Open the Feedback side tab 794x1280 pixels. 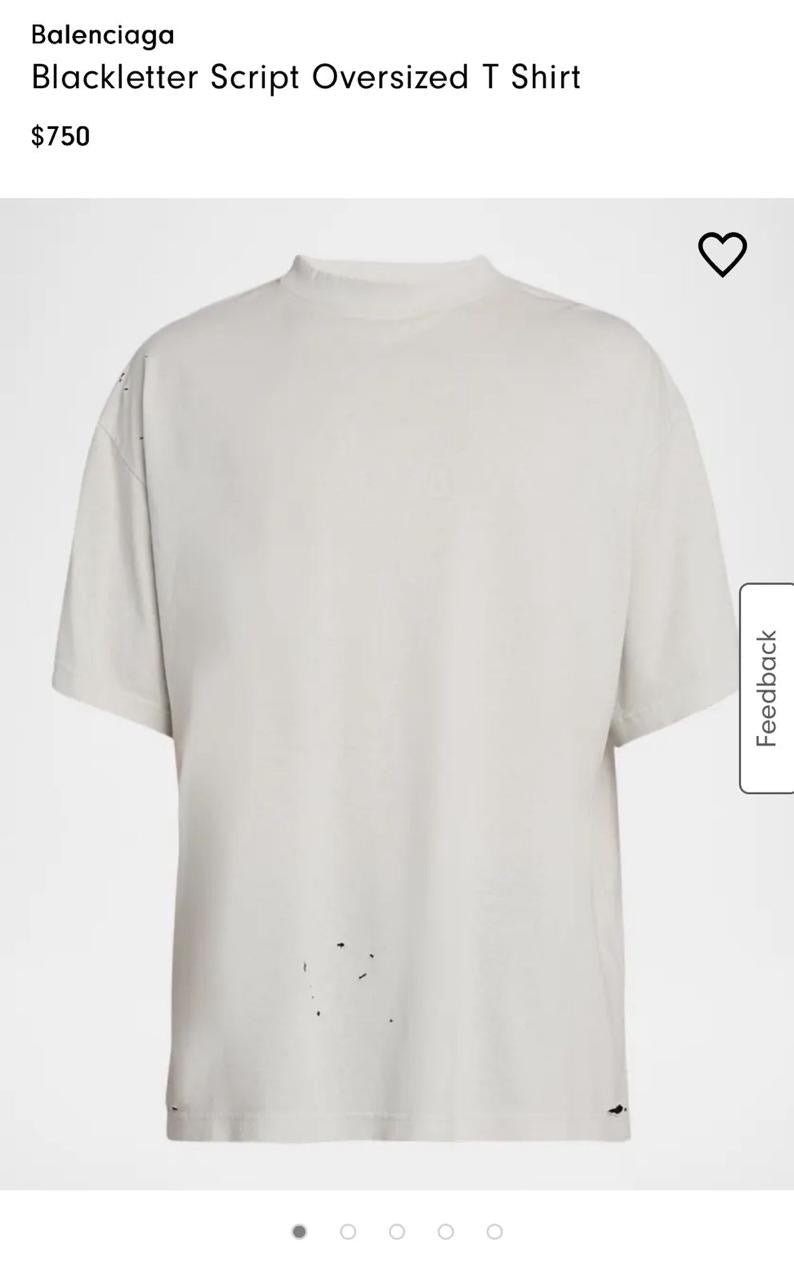pos(767,688)
